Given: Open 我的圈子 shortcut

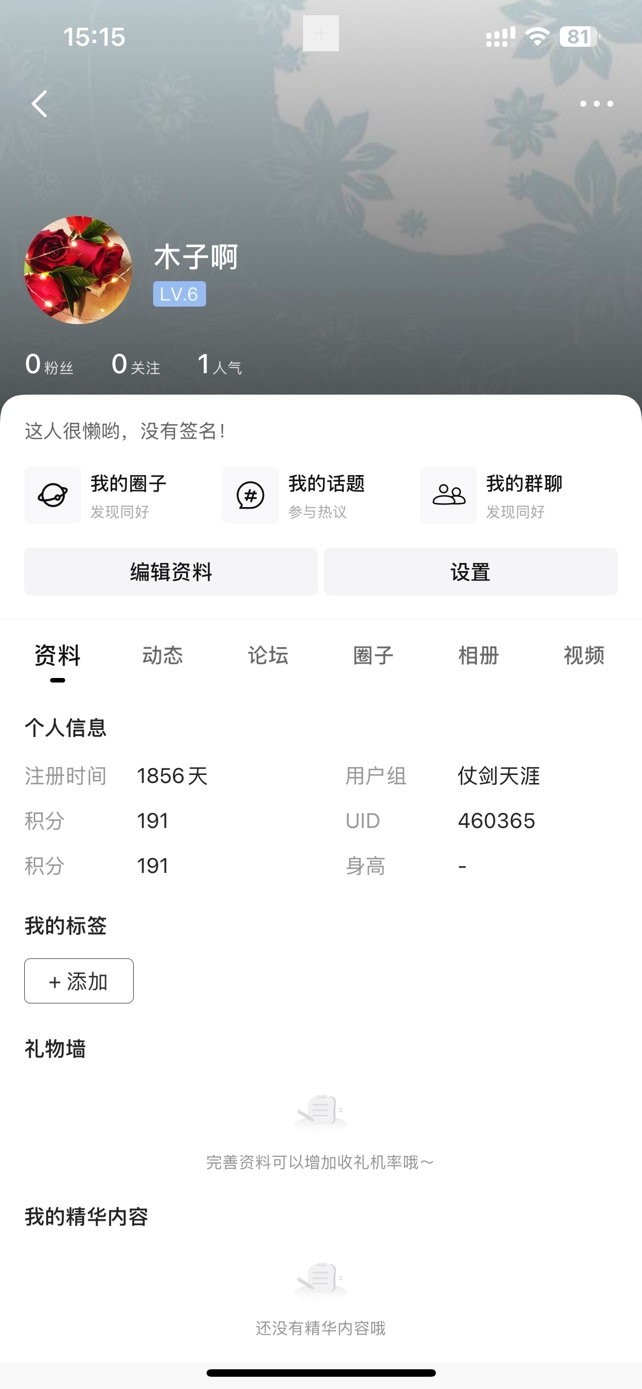Looking at the screenshot, I should pyautogui.click(x=96, y=495).
